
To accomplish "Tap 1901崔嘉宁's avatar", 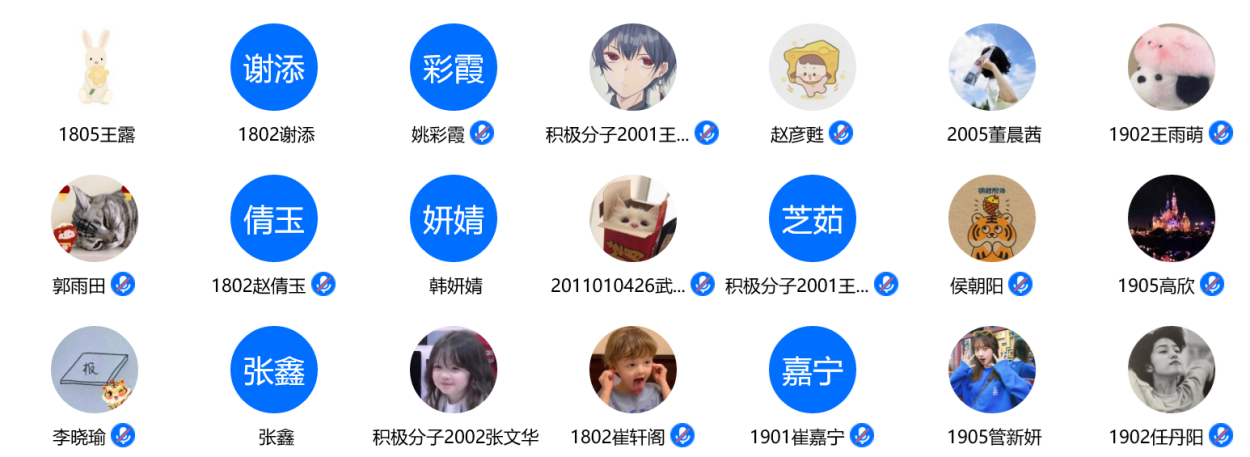I will point(812,369).
